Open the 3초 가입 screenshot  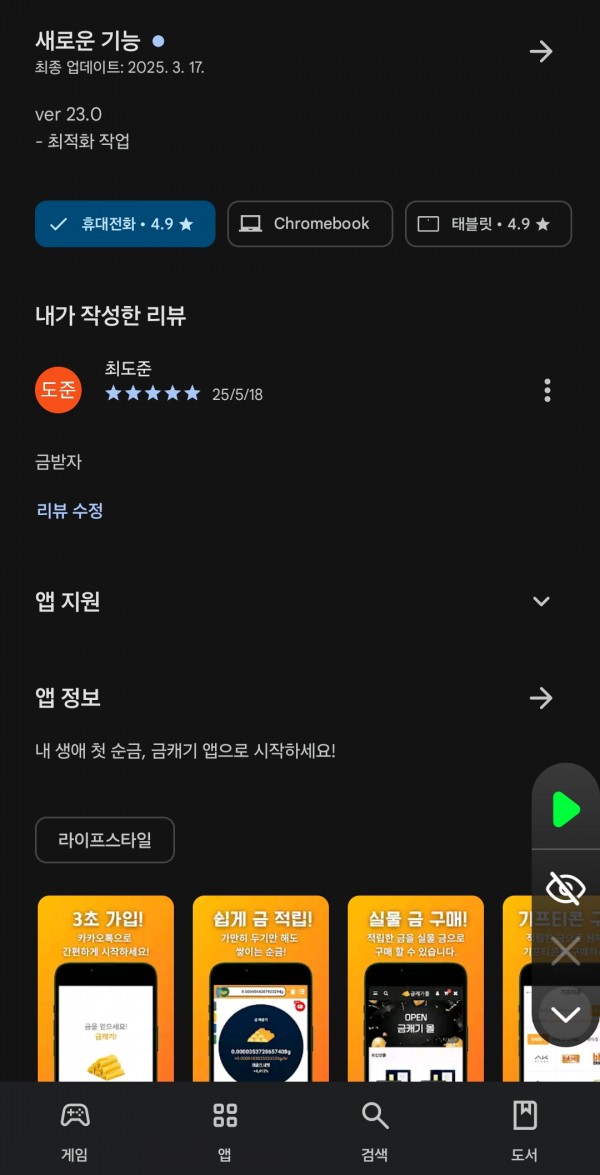(x=106, y=988)
